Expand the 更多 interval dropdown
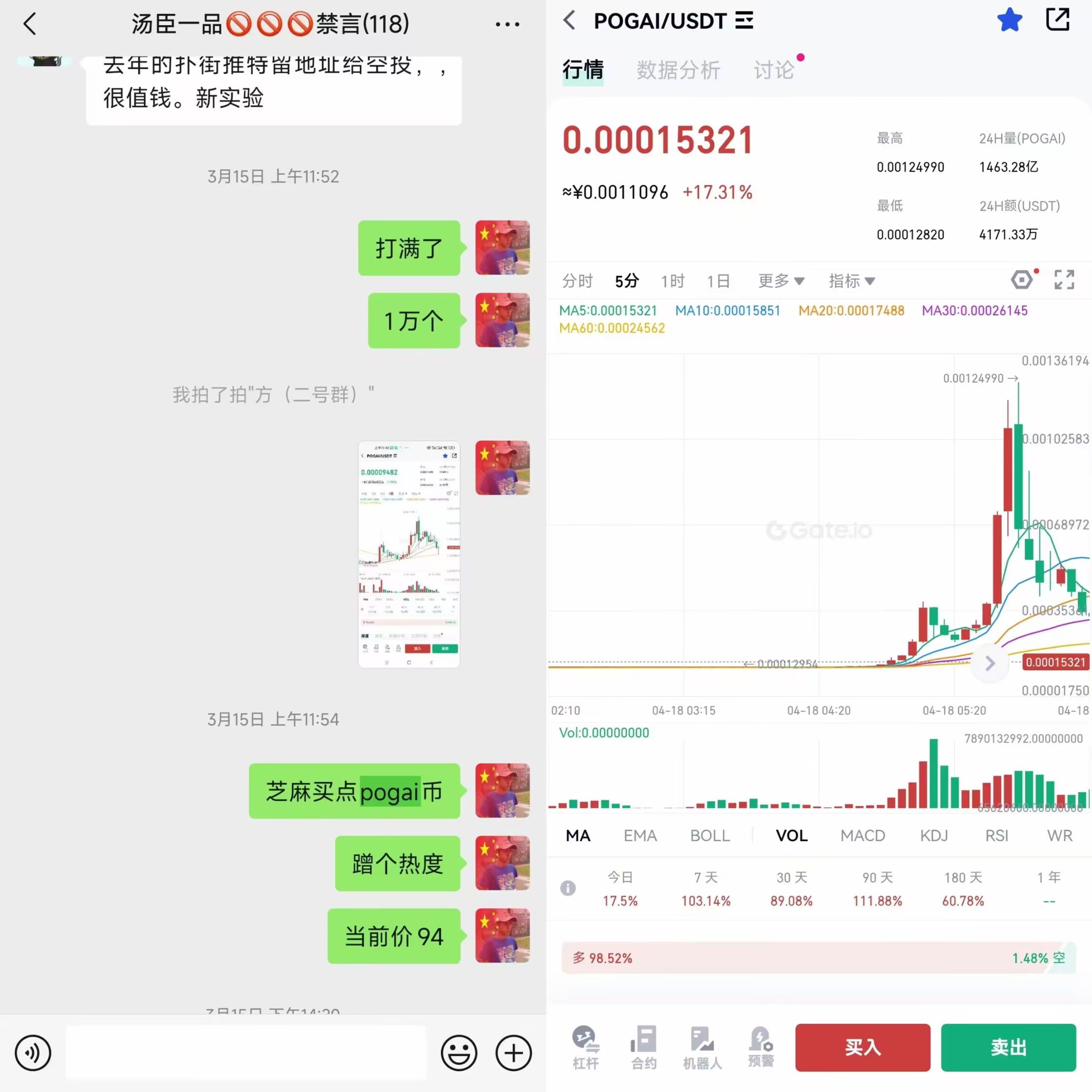 pos(780,281)
